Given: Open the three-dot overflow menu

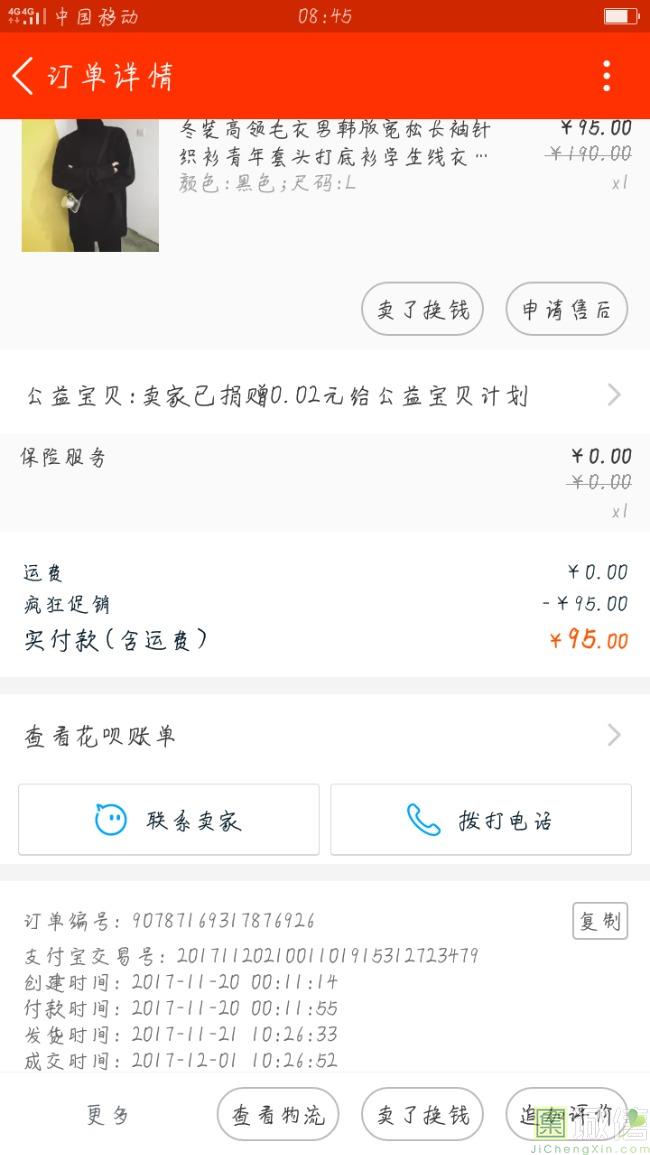Looking at the screenshot, I should click(x=606, y=76).
